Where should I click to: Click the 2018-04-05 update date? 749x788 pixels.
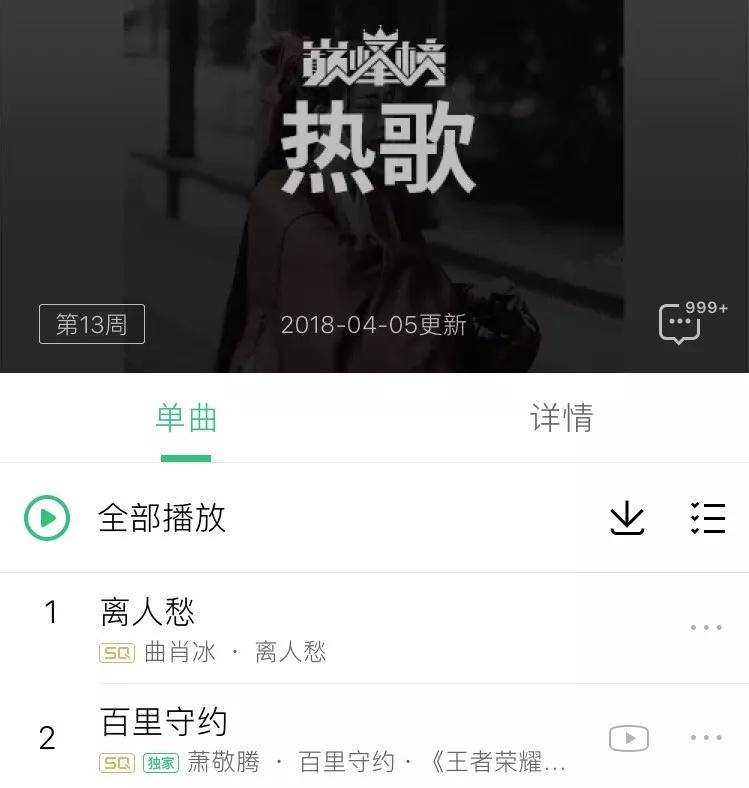pyautogui.click(x=374, y=324)
